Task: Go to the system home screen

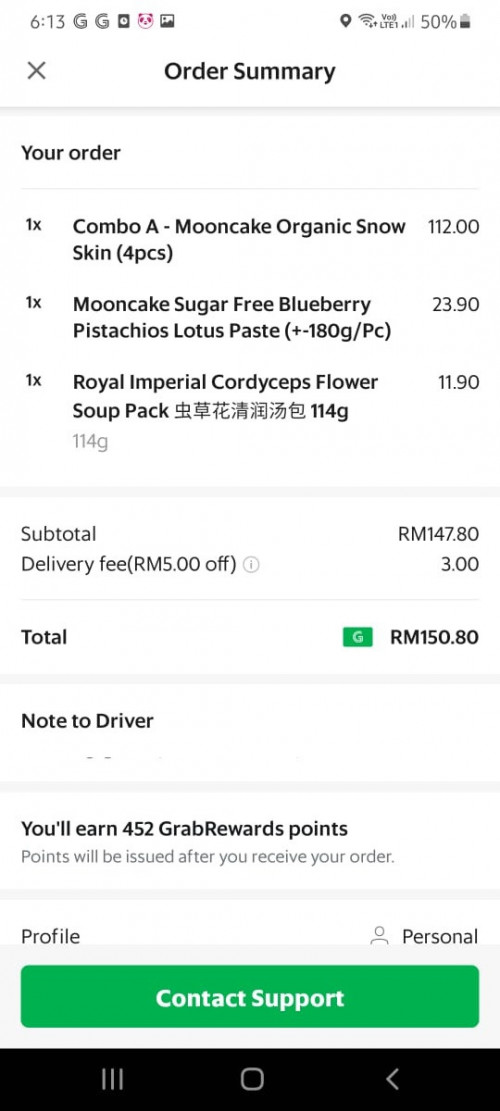Action: coord(251,1079)
